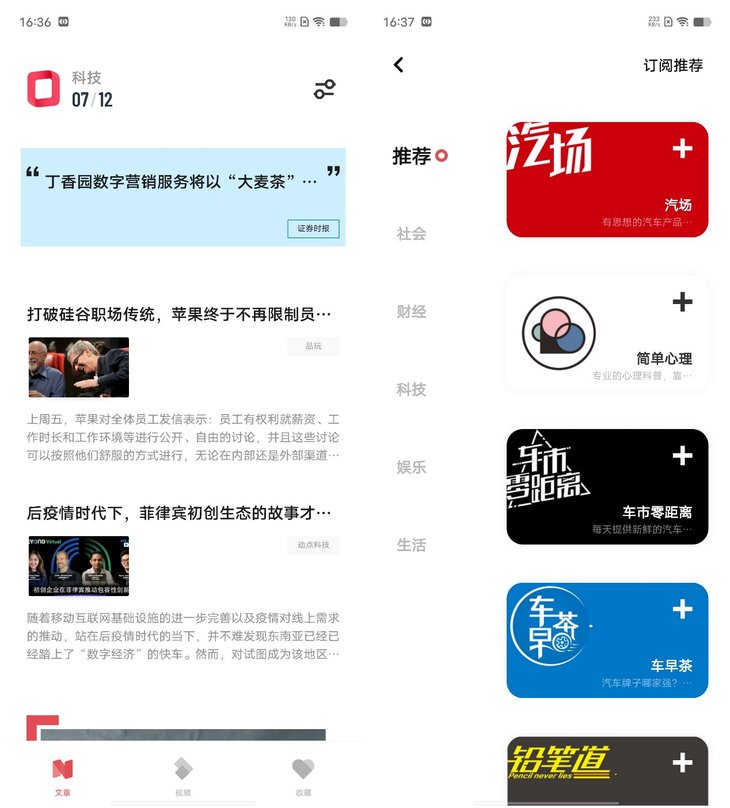Subscribe to 简单心理 with the plus
The width and height of the screenshot is (730, 808).
[x=683, y=302]
